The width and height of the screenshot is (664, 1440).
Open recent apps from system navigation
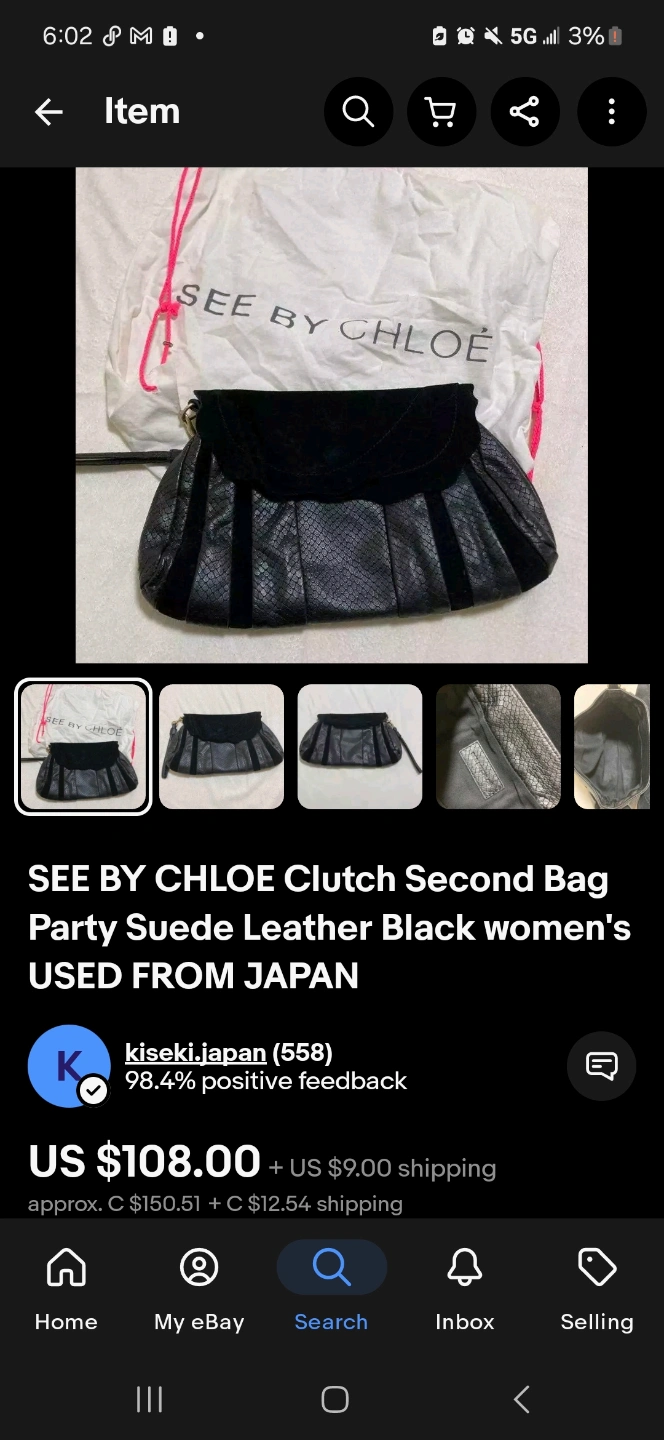click(149, 1399)
